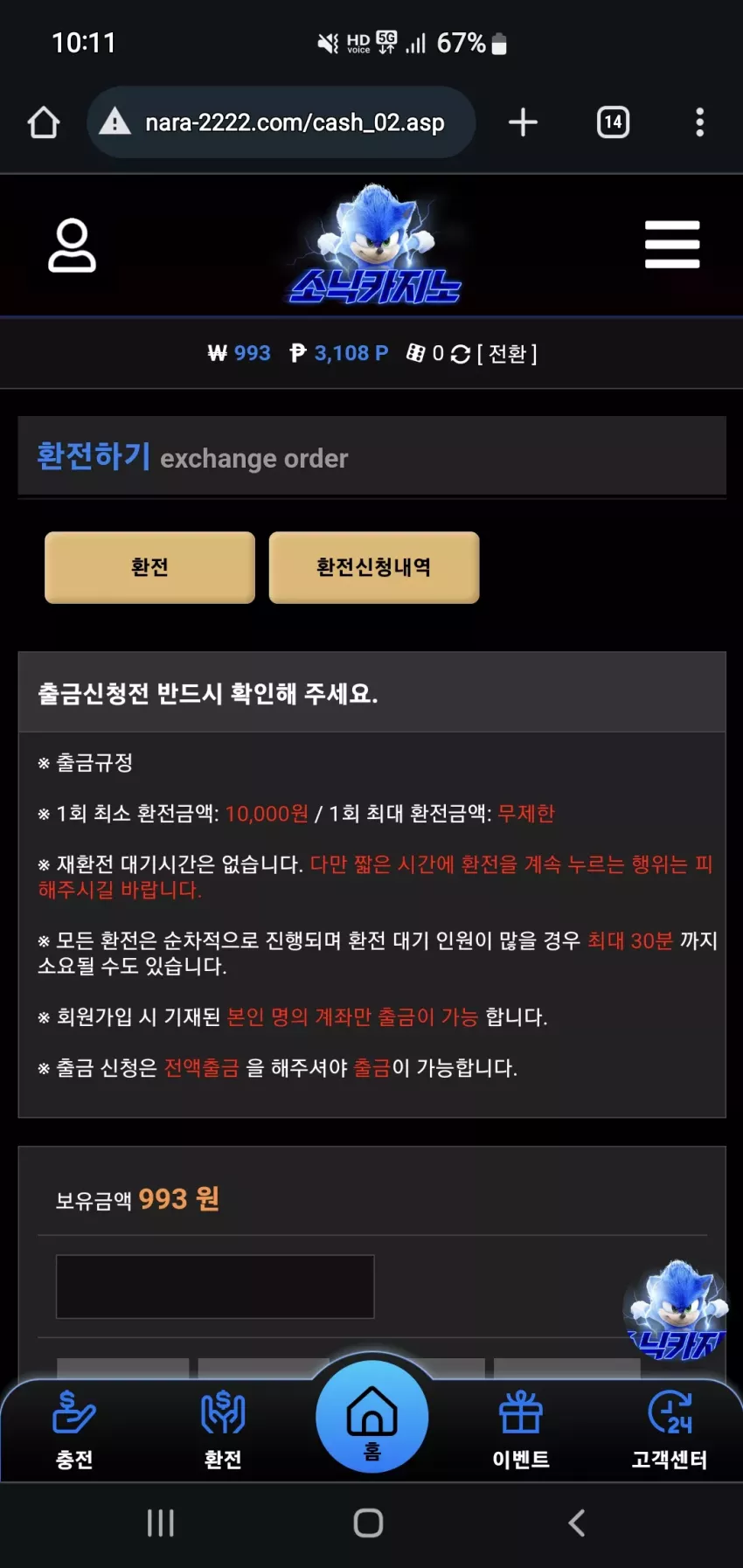Open the browser home page icon
743x1568 pixels.
(44, 122)
